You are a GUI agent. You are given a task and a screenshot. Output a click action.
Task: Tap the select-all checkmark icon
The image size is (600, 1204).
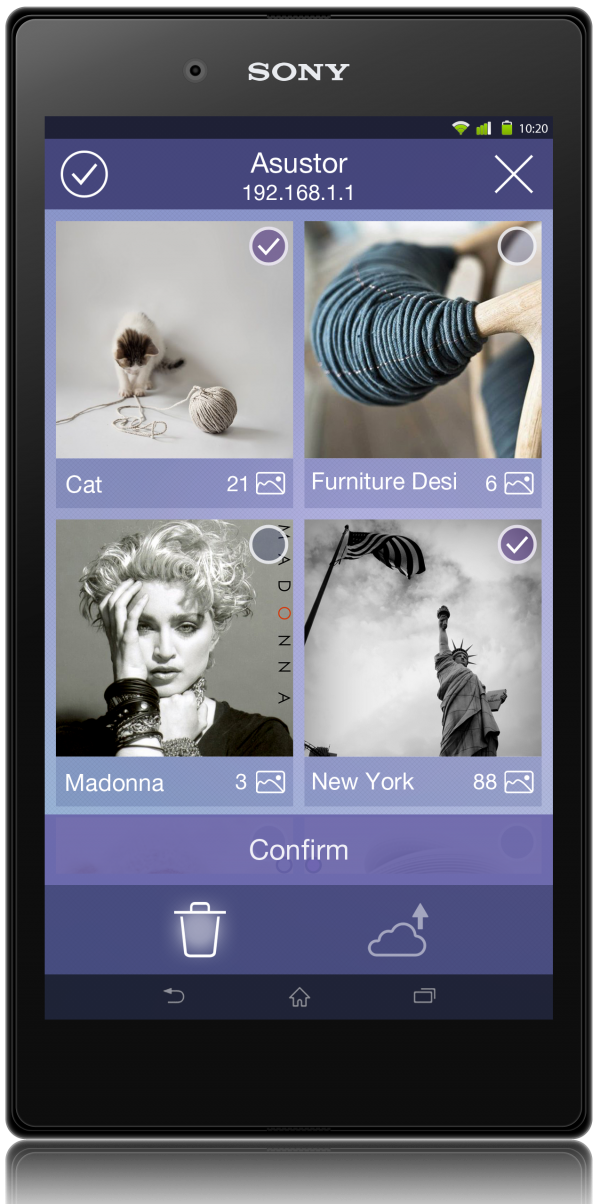click(x=84, y=175)
